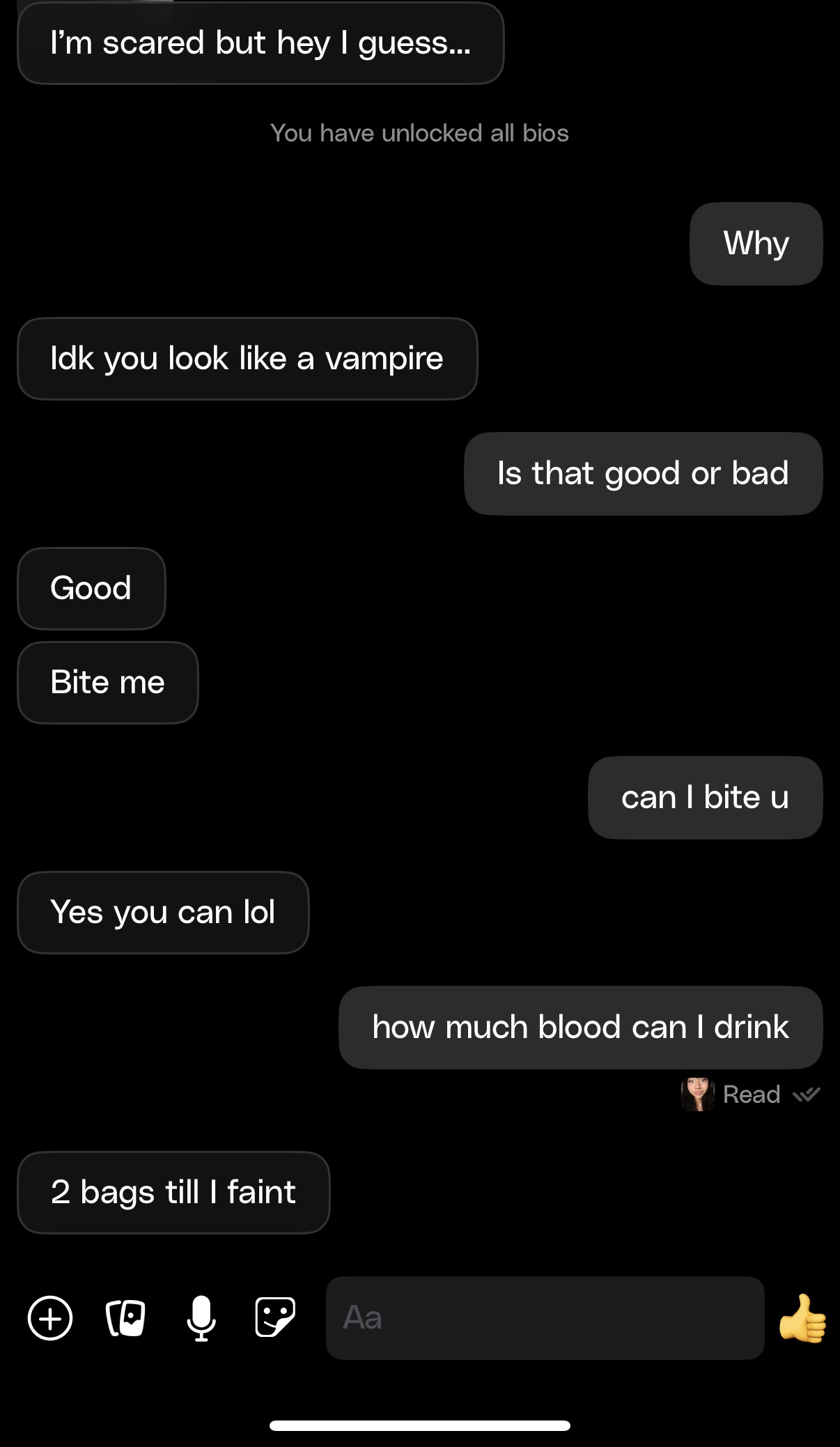
Task: Open the plus attachment menu
Action: (50, 1318)
